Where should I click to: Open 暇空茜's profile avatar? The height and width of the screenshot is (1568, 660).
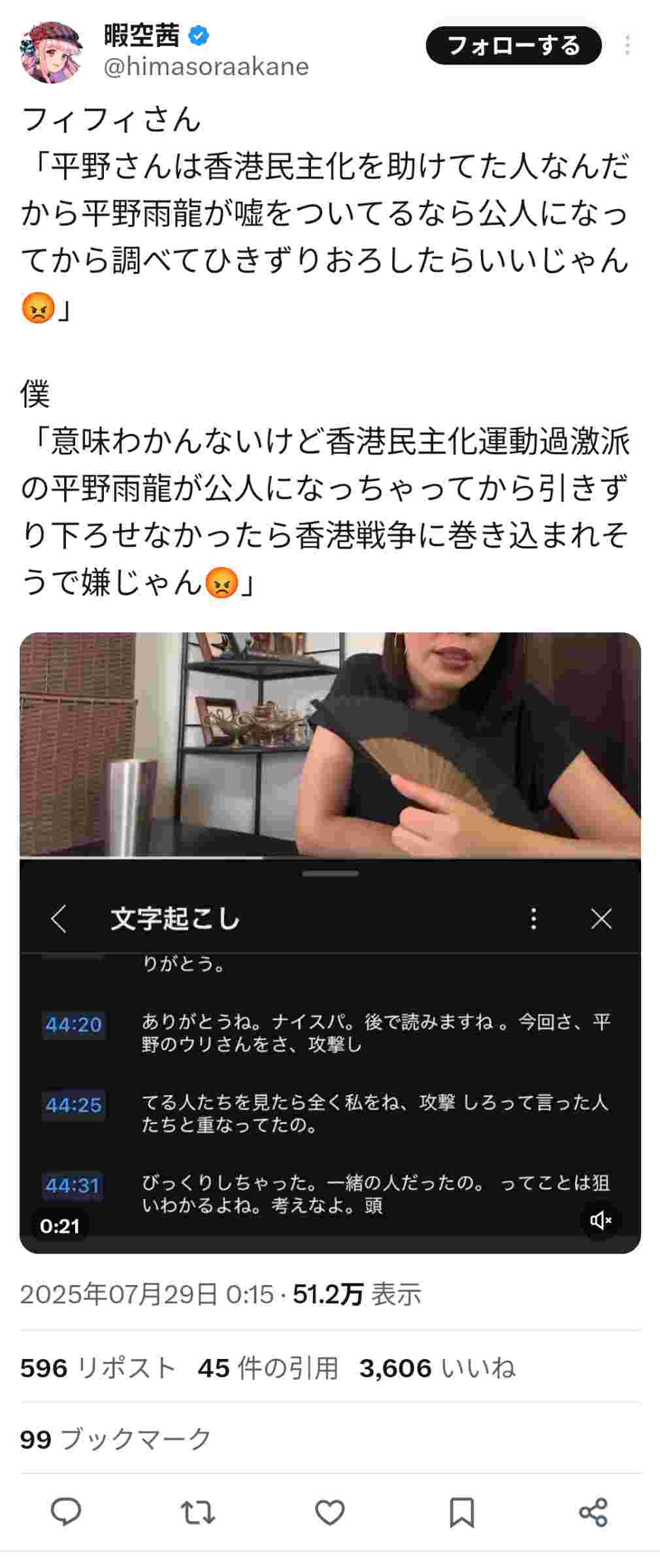[x=51, y=52]
